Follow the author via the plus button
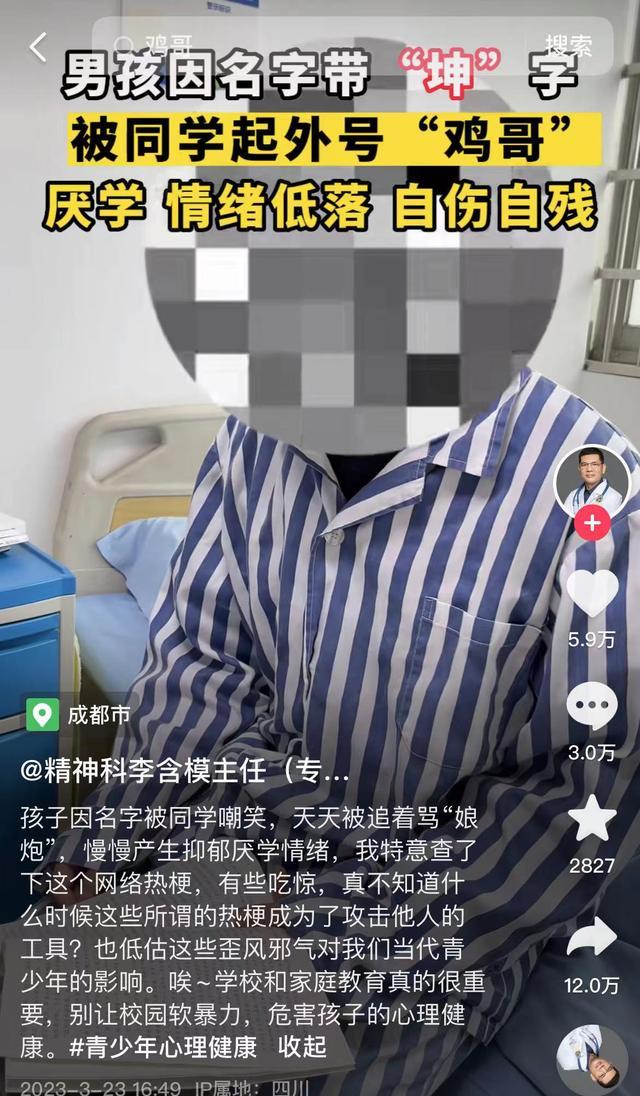 [592, 523]
